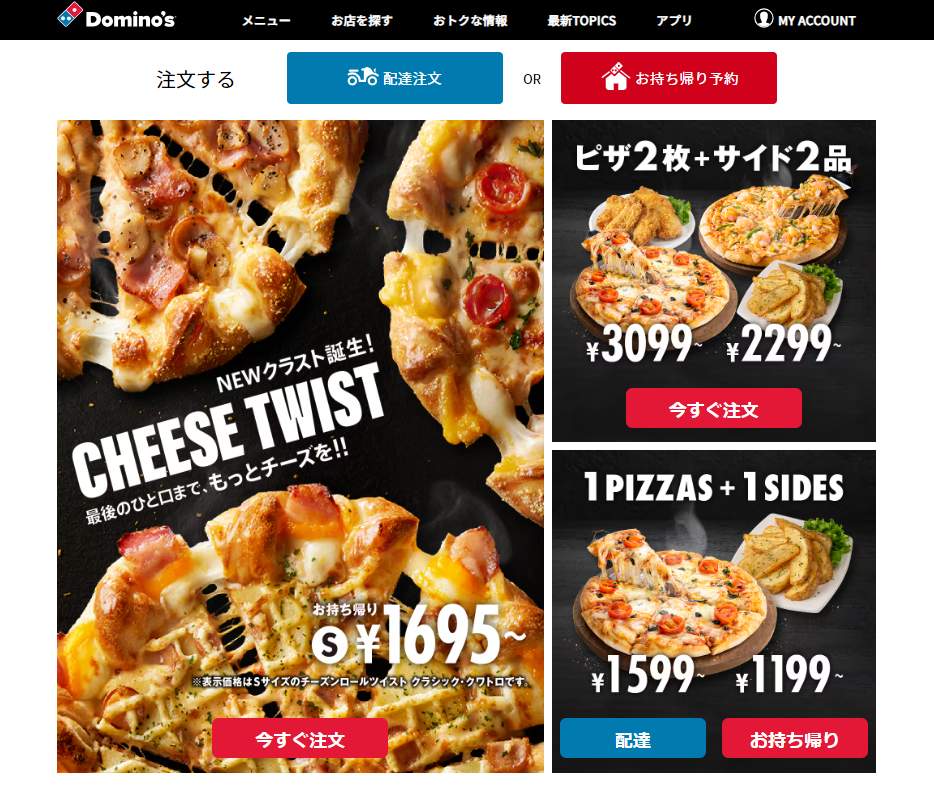Go to the Domino's home logo

(x=116, y=19)
